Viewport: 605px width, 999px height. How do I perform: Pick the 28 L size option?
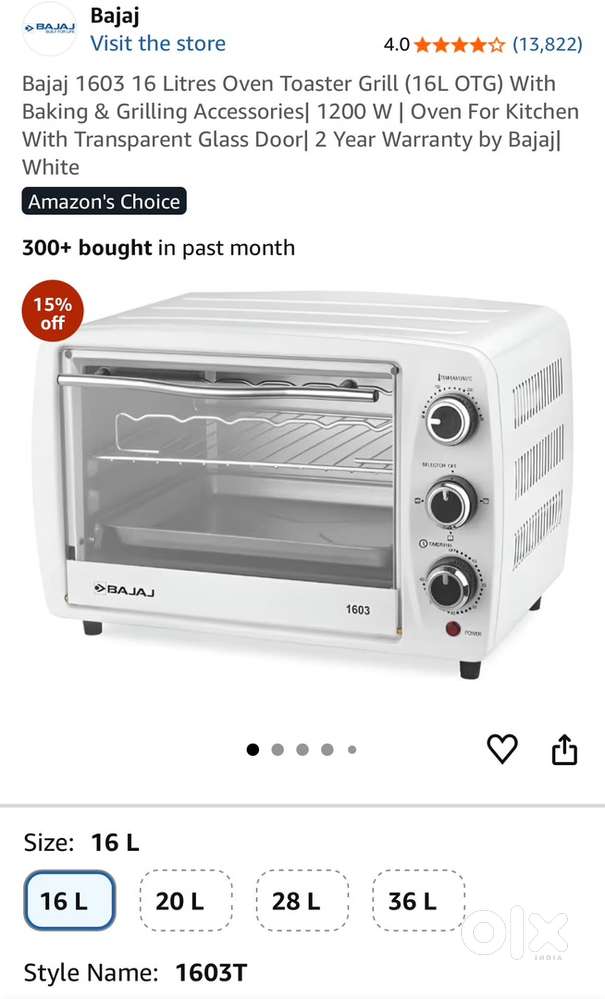302,901
